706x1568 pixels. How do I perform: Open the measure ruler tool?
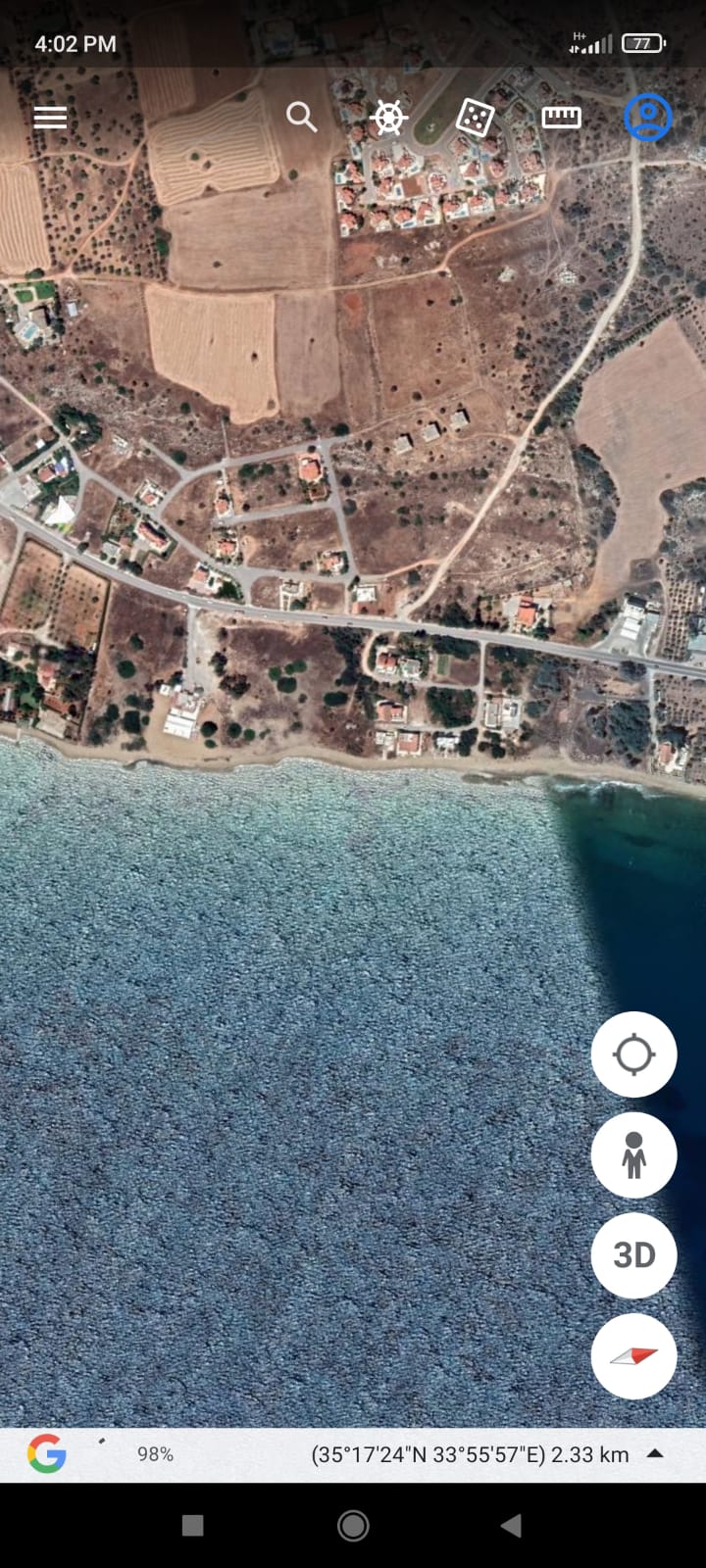(561, 118)
